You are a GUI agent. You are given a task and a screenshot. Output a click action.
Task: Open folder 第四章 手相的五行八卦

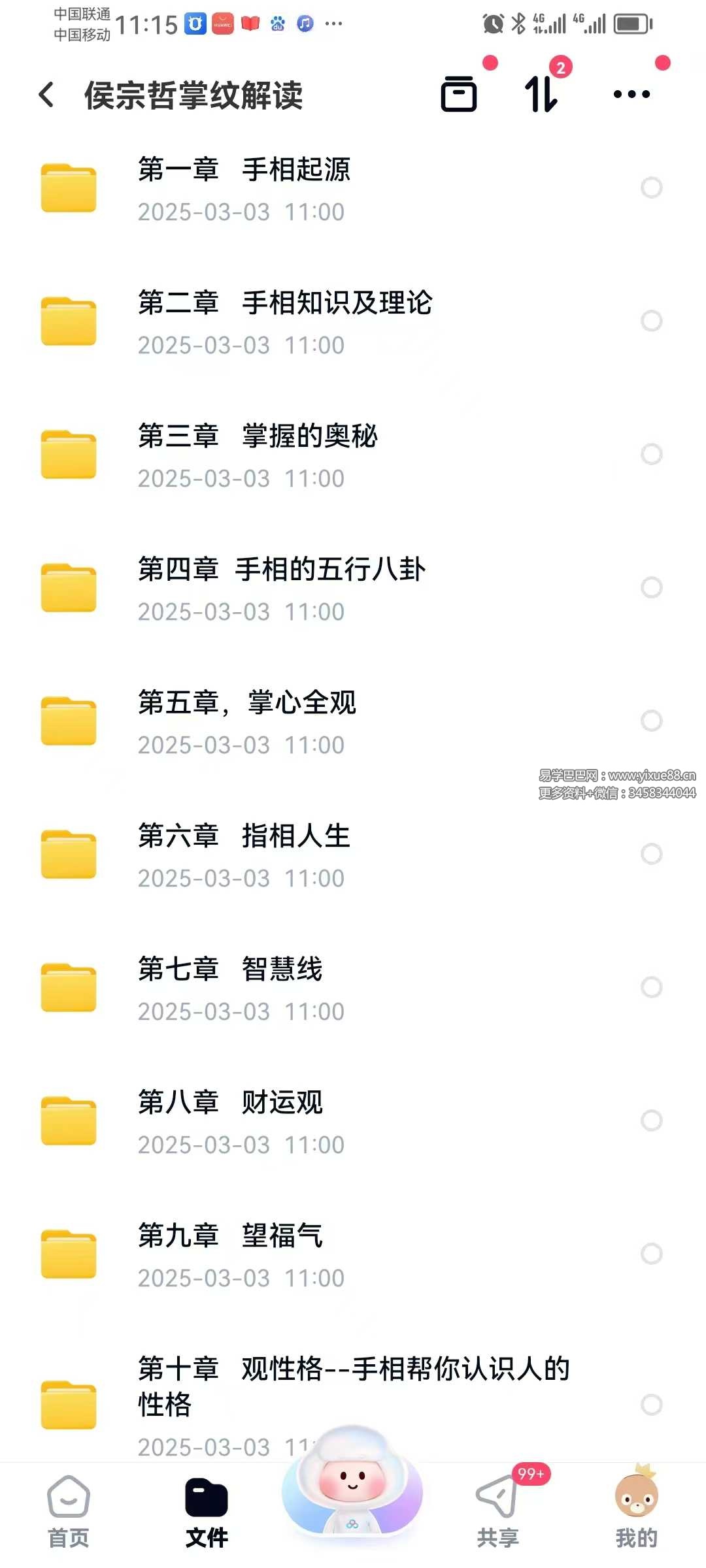coord(281,588)
